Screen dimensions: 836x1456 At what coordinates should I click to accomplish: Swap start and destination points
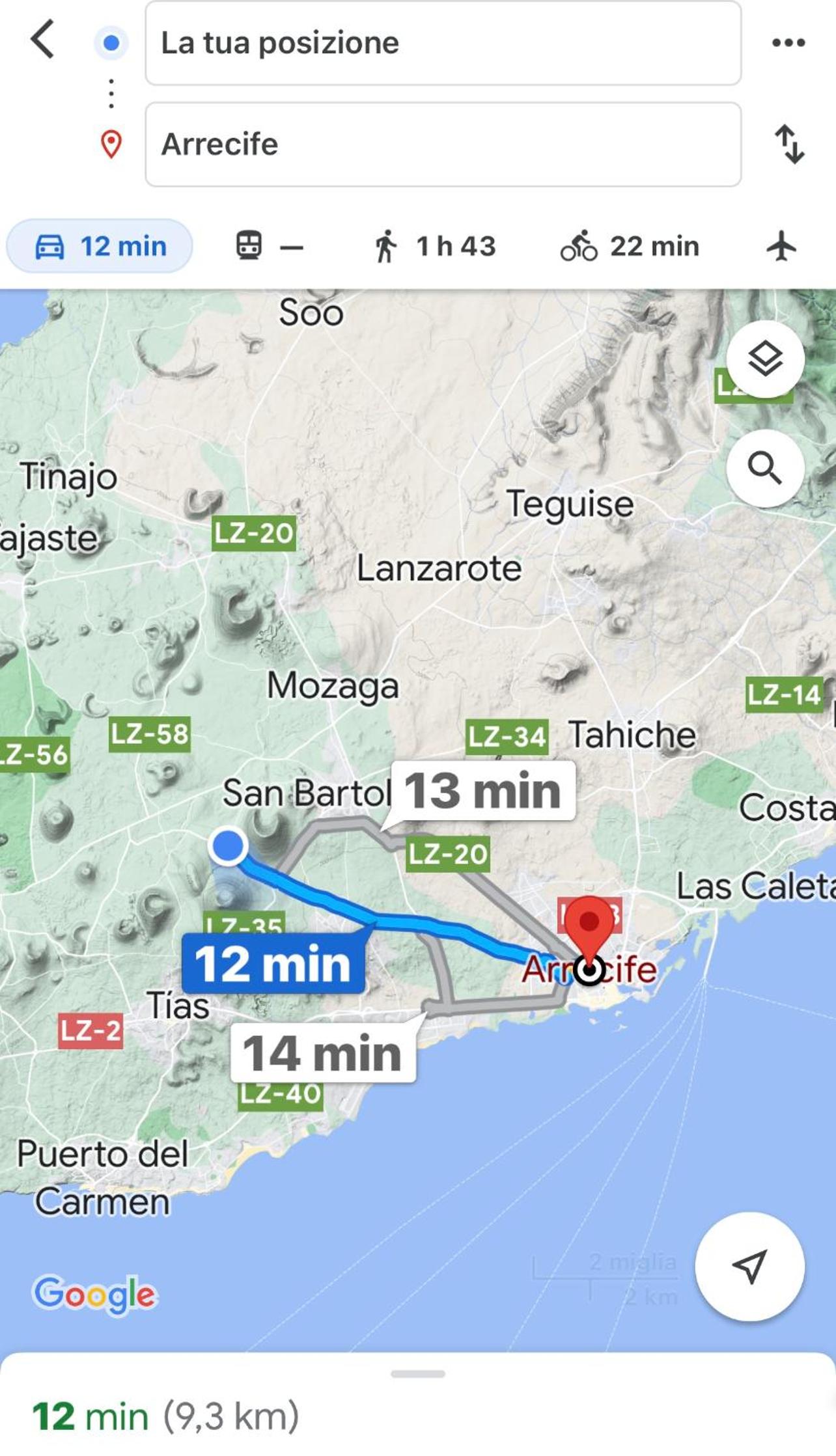789,144
